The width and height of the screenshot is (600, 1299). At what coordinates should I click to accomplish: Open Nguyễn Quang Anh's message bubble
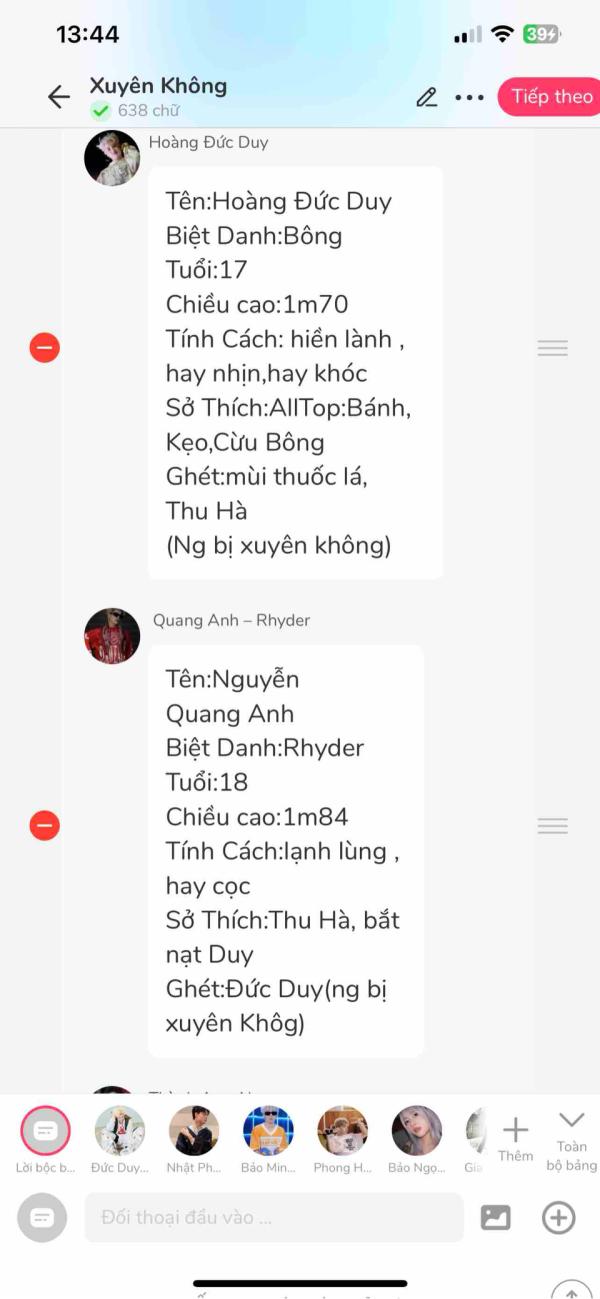pos(285,851)
